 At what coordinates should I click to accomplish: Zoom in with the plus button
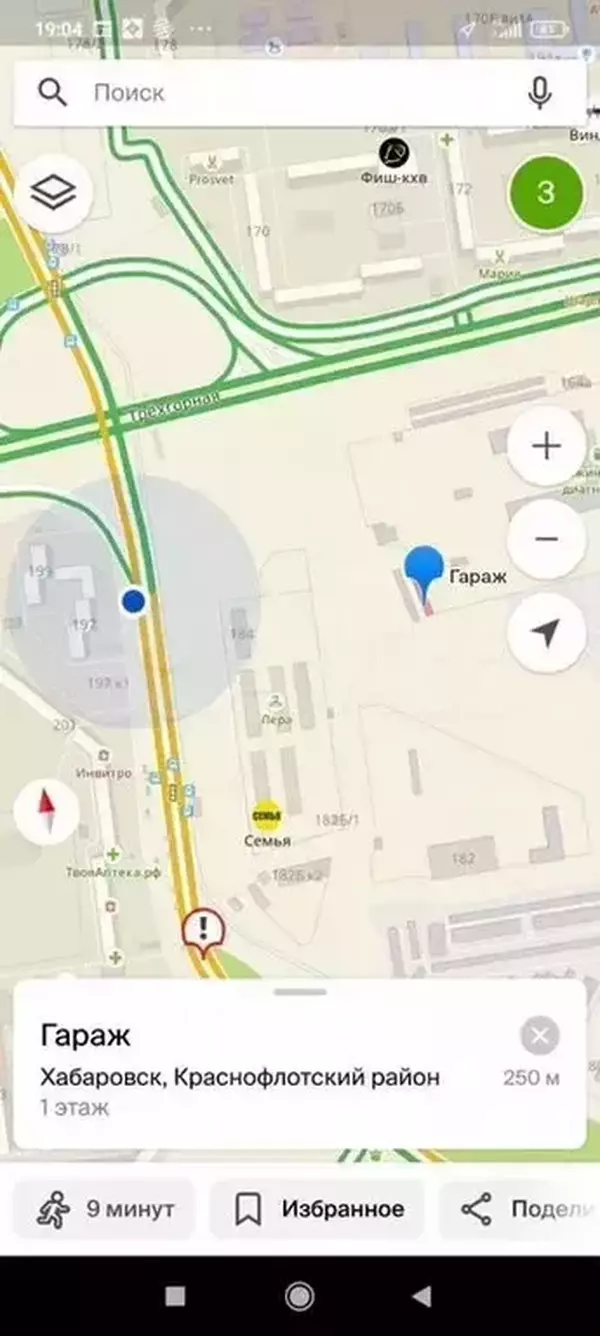[x=546, y=446]
